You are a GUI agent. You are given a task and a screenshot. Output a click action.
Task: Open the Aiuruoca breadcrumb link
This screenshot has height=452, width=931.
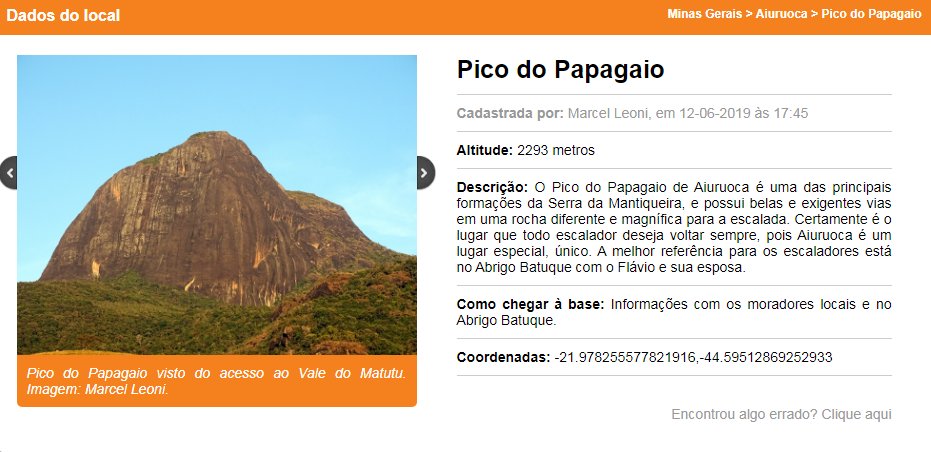coord(781,15)
